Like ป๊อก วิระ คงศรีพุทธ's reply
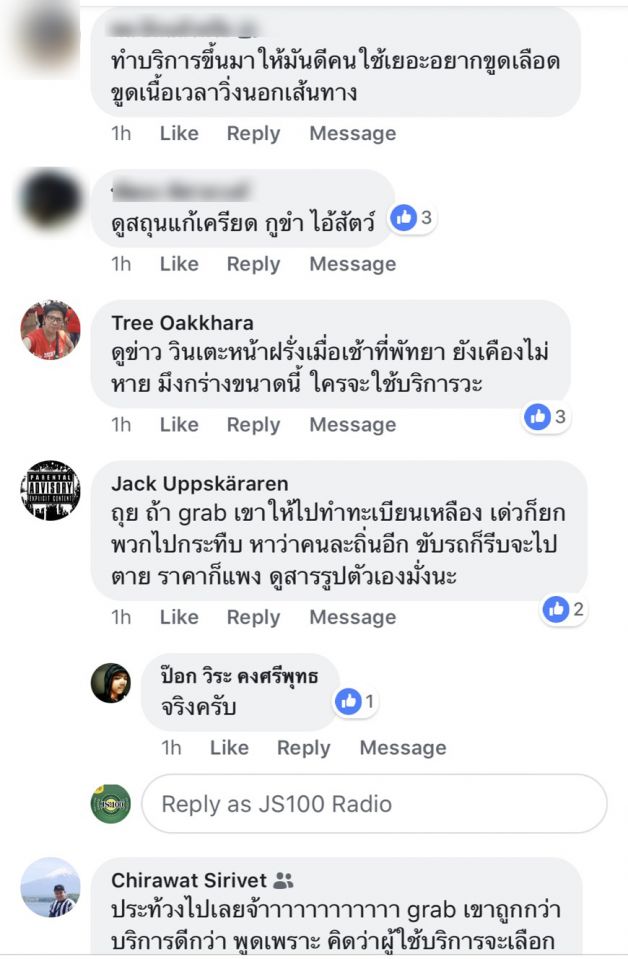Image resolution: width=628 pixels, height=959 pixels. click(229, 747)
